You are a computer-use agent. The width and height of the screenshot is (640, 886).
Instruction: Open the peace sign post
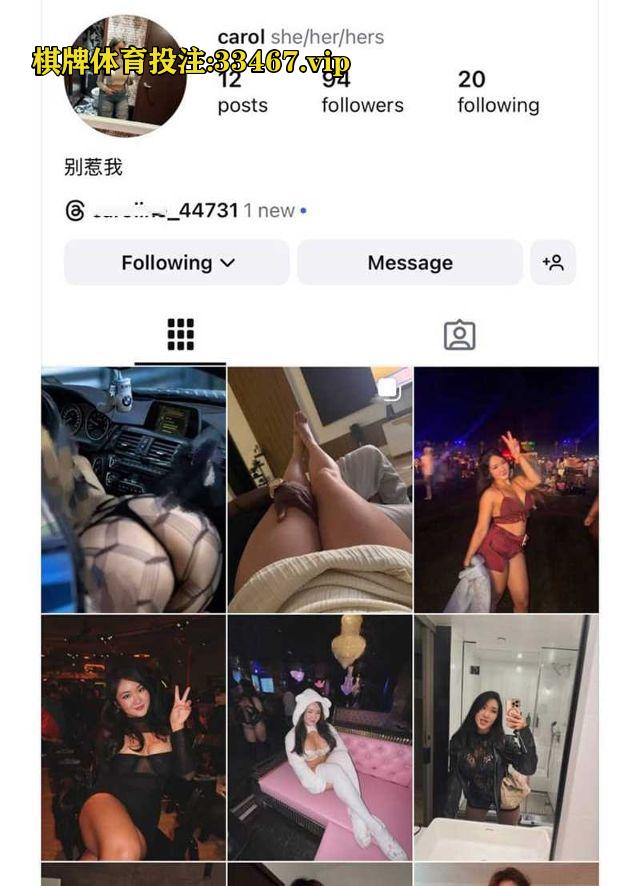[x=133, y=737]
